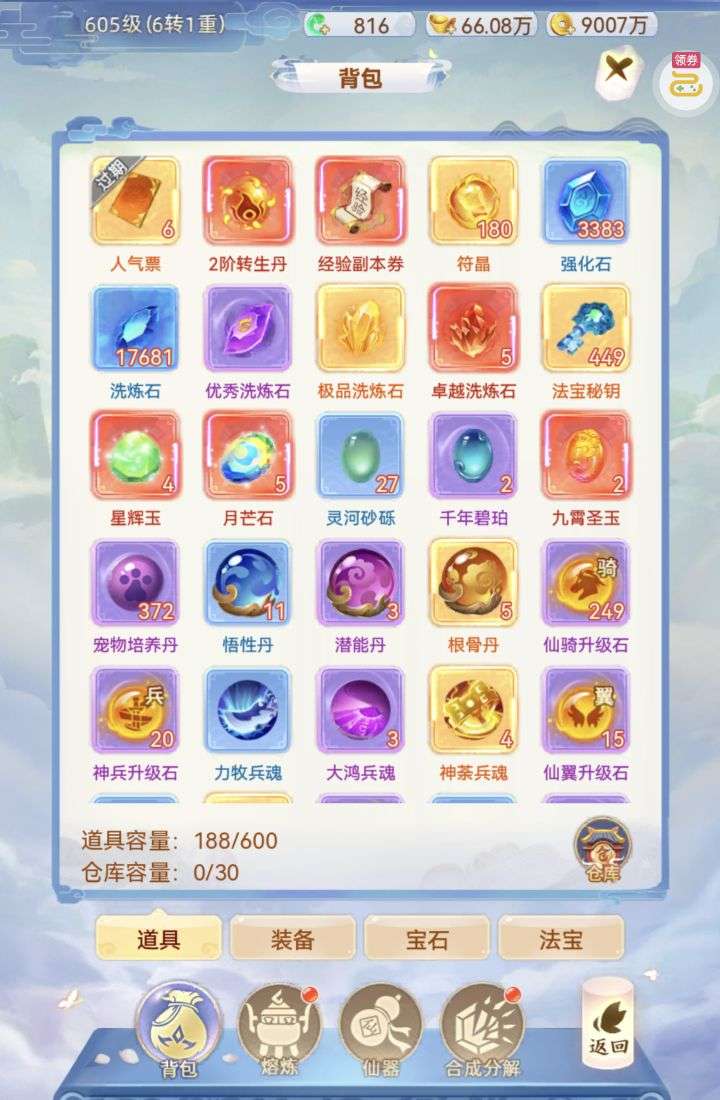Open 合成分解 synthesis section
The image size is (720, 1100).
[x=483, y=1027]
